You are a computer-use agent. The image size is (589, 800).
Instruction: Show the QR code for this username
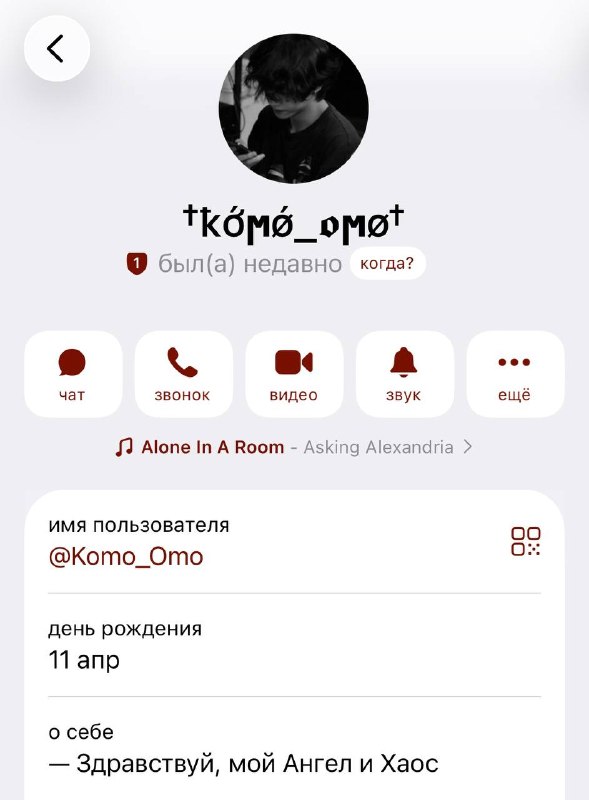coord(526,541)
